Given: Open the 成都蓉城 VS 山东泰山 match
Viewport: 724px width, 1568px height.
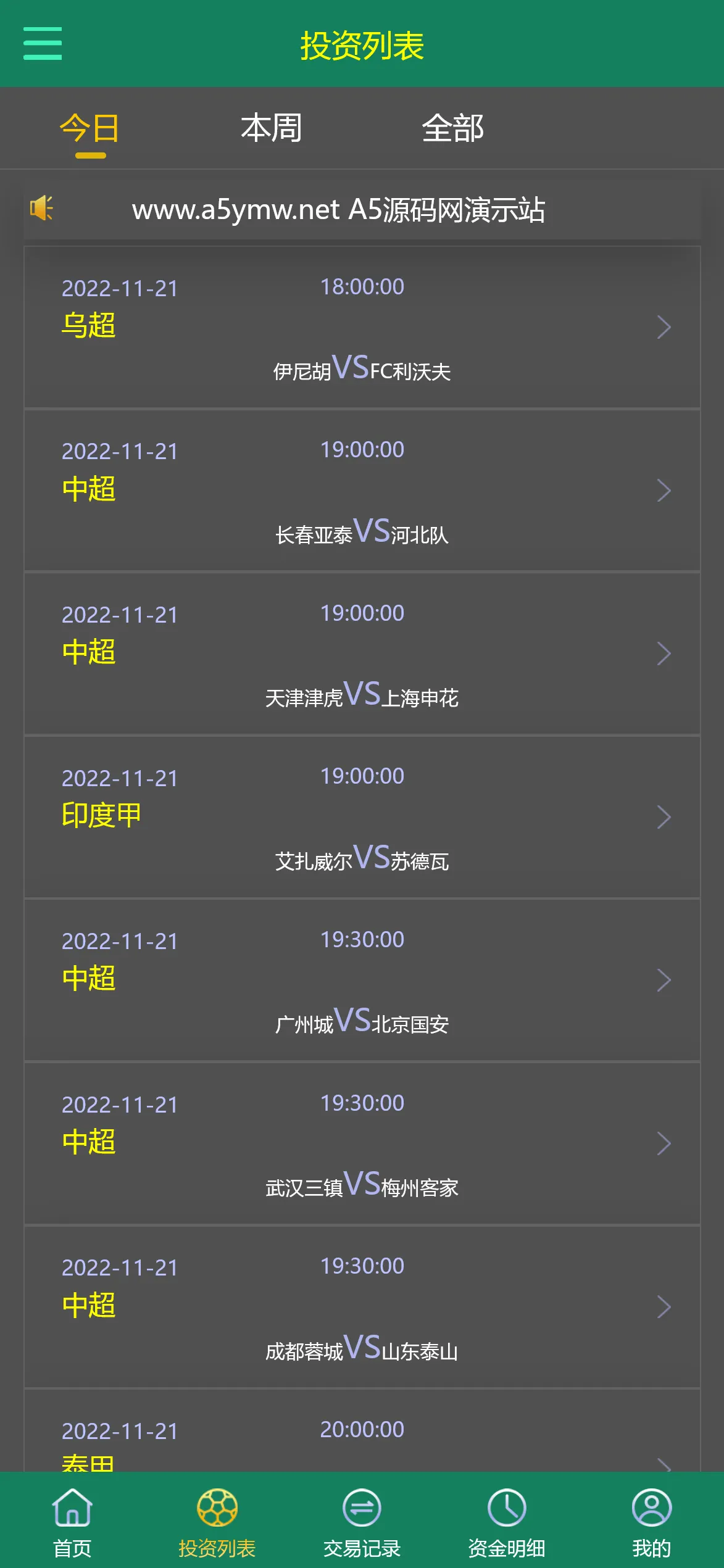Looking at the screenshot, I should click(362, 1306).
